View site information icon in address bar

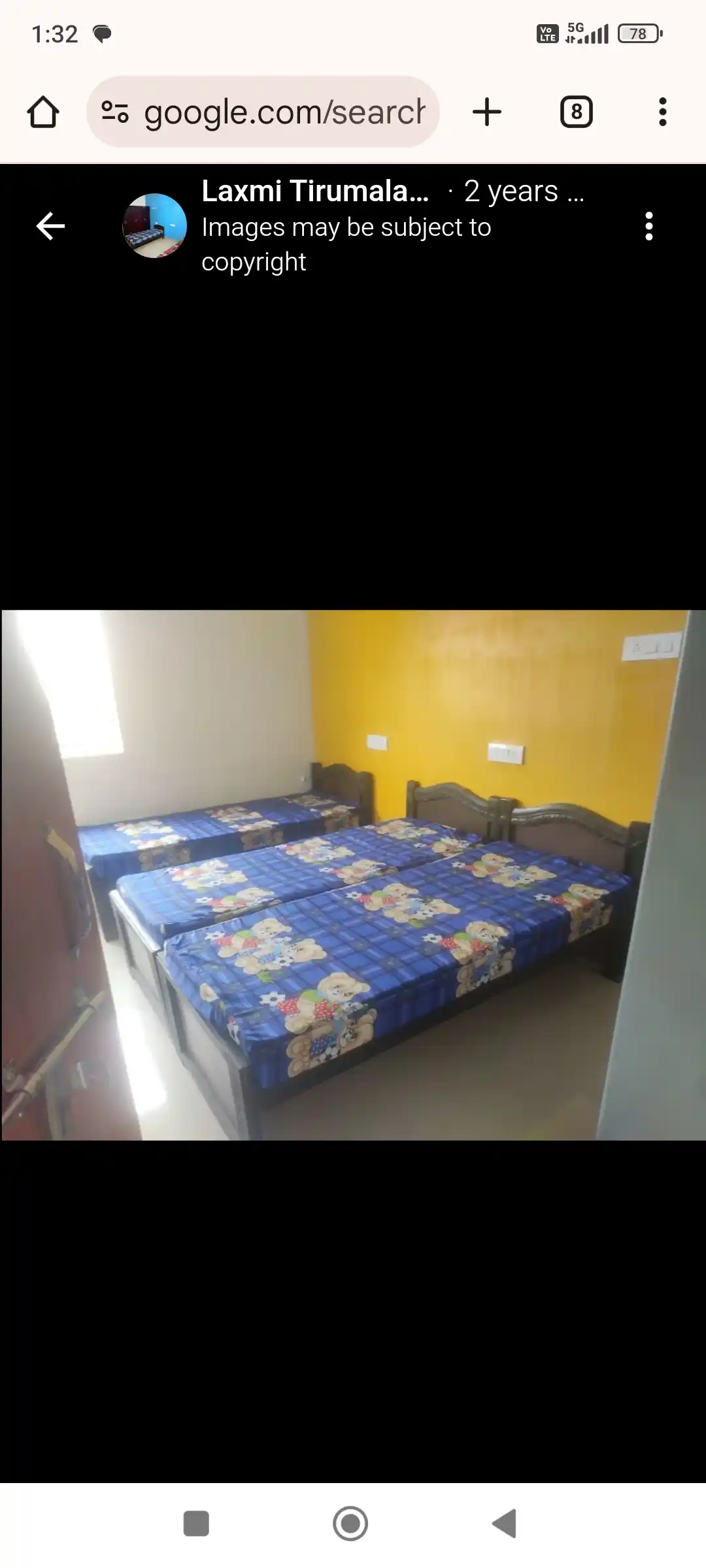(x=115, y=112)
